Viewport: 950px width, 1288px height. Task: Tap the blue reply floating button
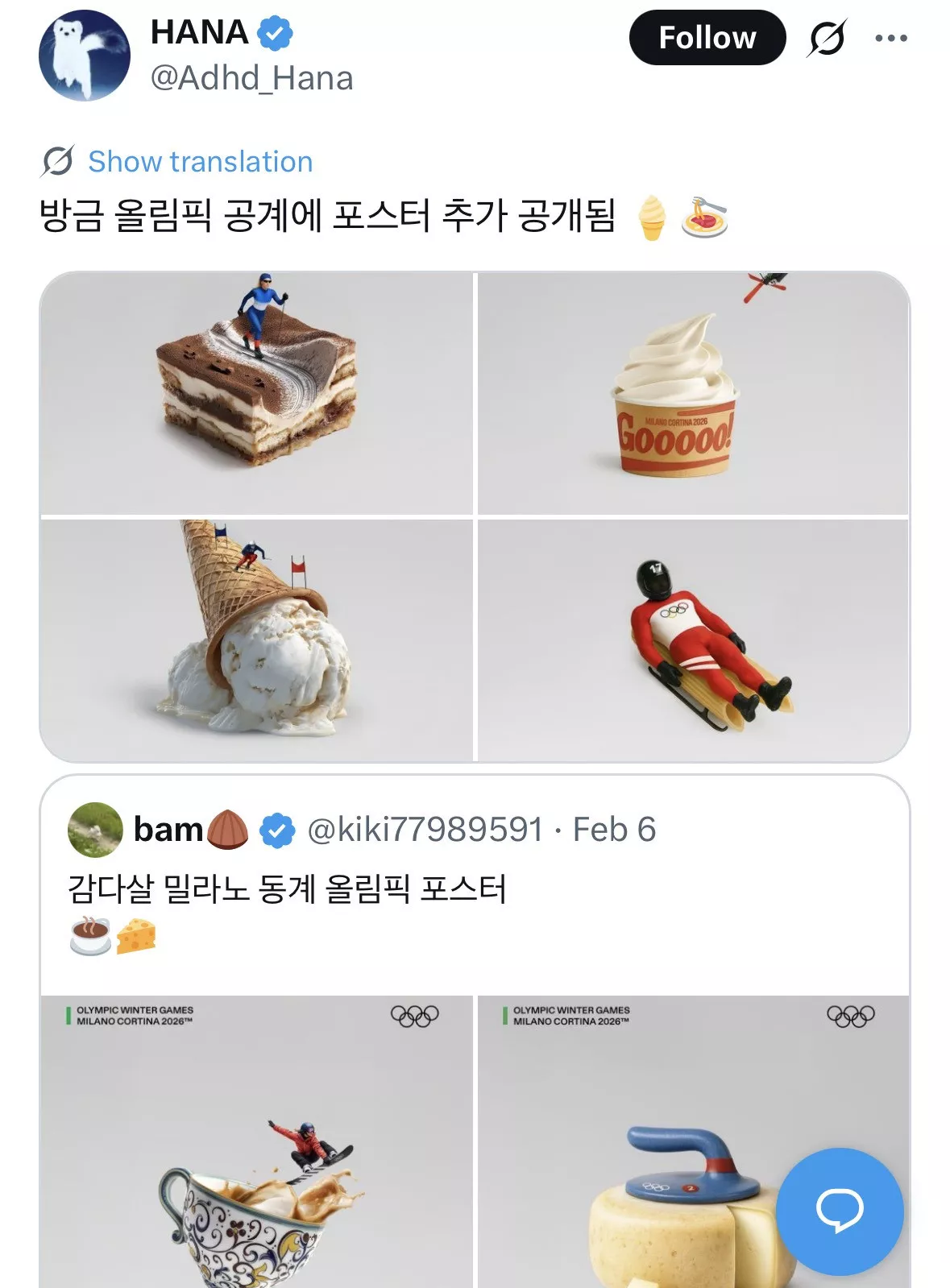840,1211
